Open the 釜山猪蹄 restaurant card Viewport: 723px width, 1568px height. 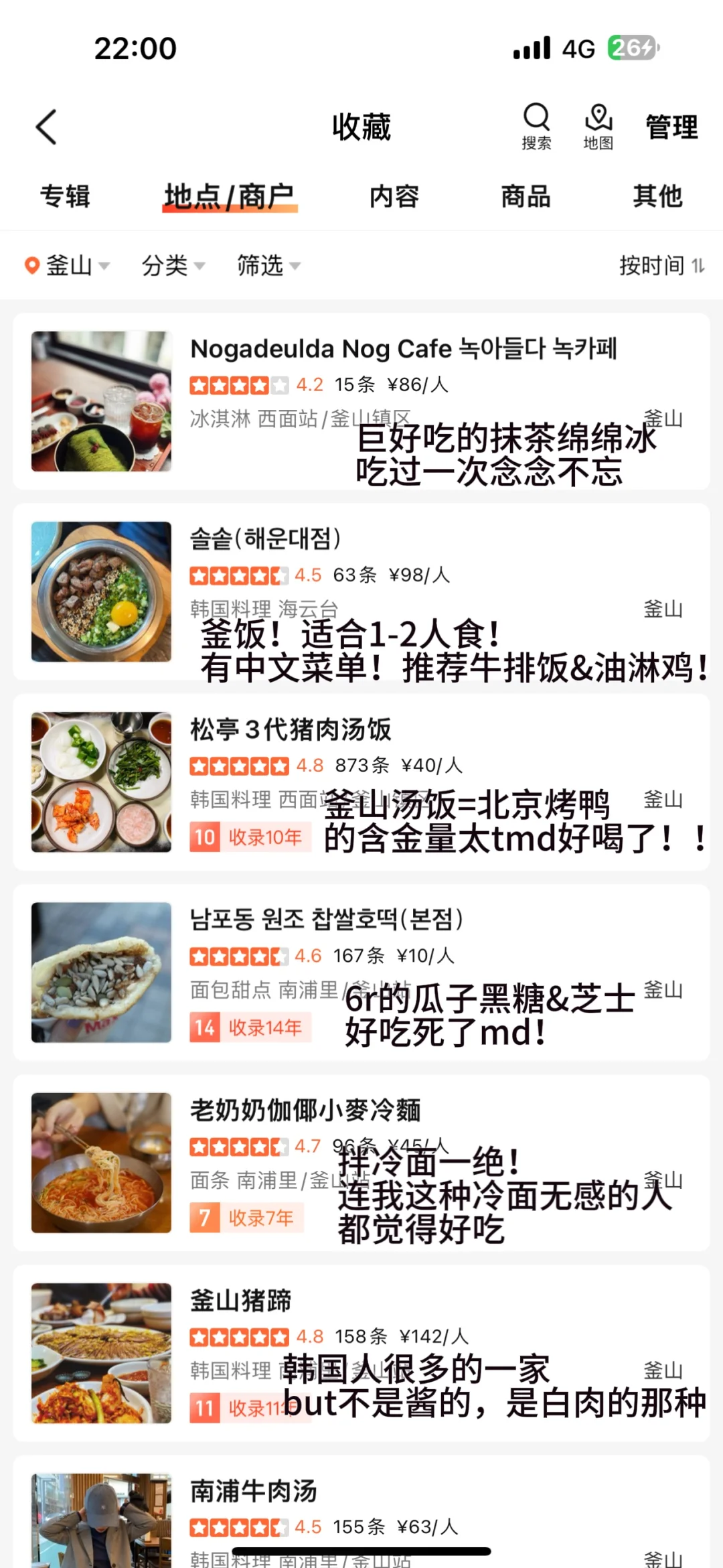click(240, 1300)
